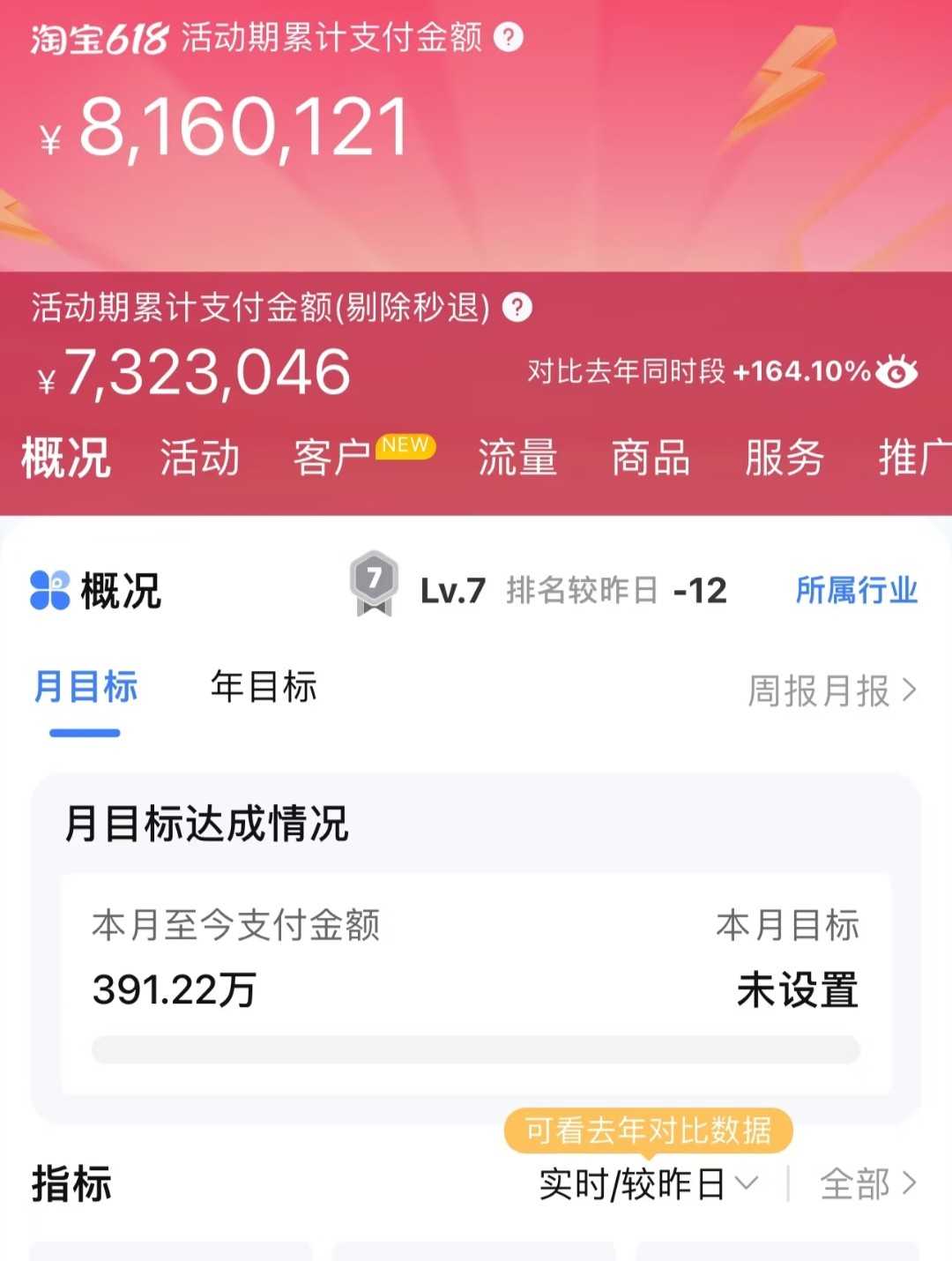Open help for 活动期累计支付金额

pos(508,37)
